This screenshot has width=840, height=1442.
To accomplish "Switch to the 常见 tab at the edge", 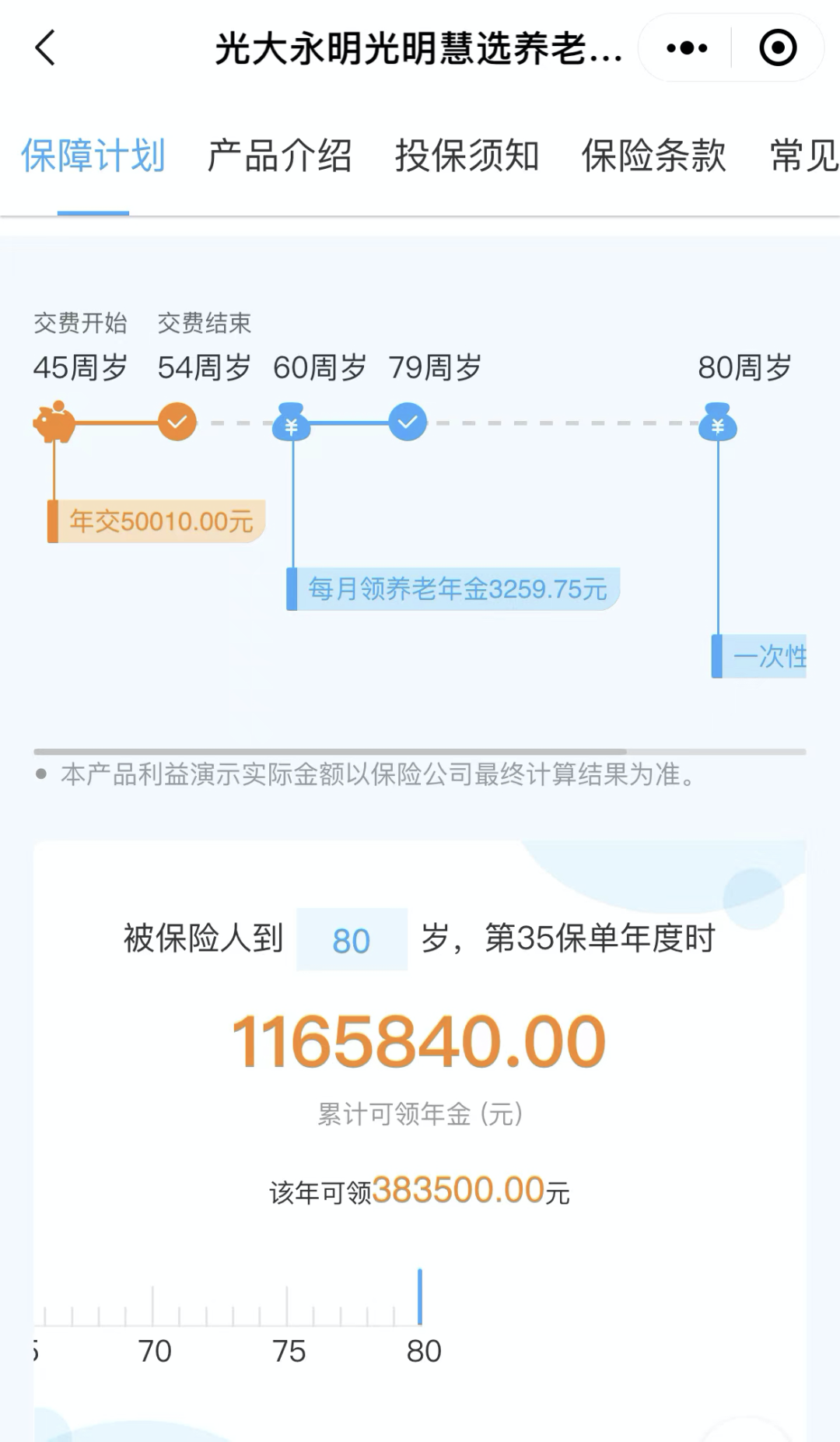I will (804, 156).
